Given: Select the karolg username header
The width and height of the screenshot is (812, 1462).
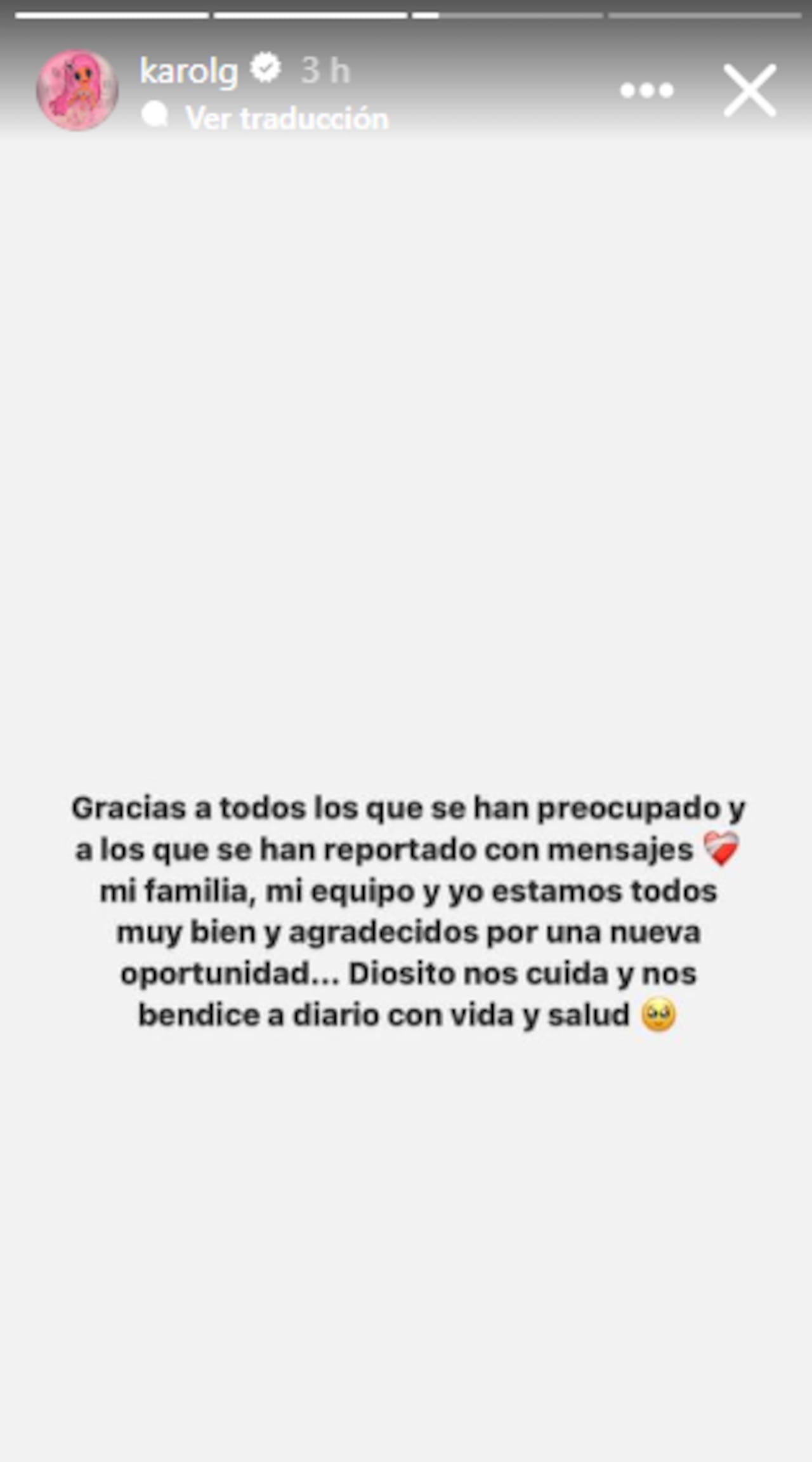Looking at the screenshot, I should [x=188, y=70].
